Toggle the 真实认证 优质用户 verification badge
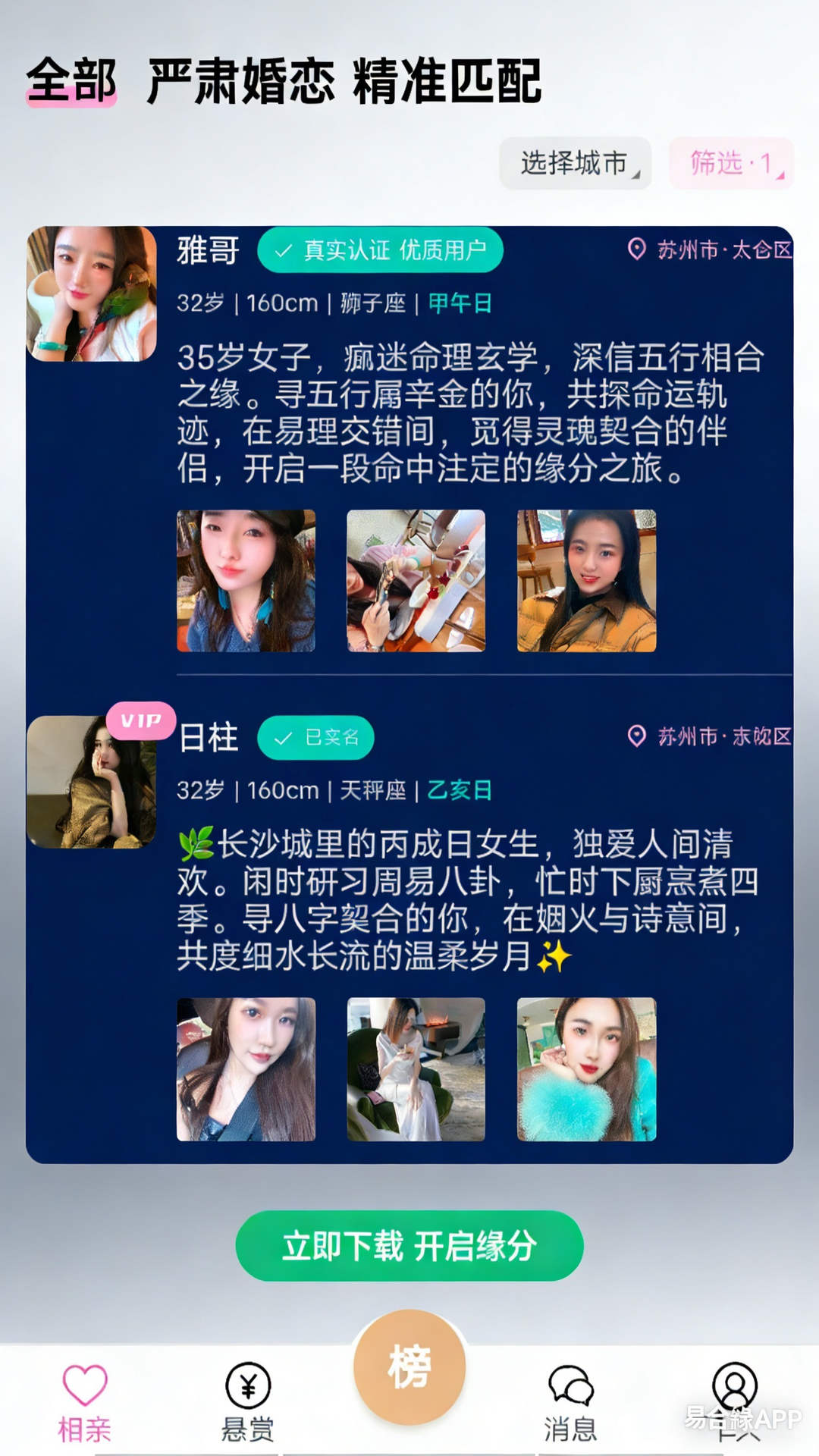Viewport: 819px width, 1456px height. click(x=379, y=251)
